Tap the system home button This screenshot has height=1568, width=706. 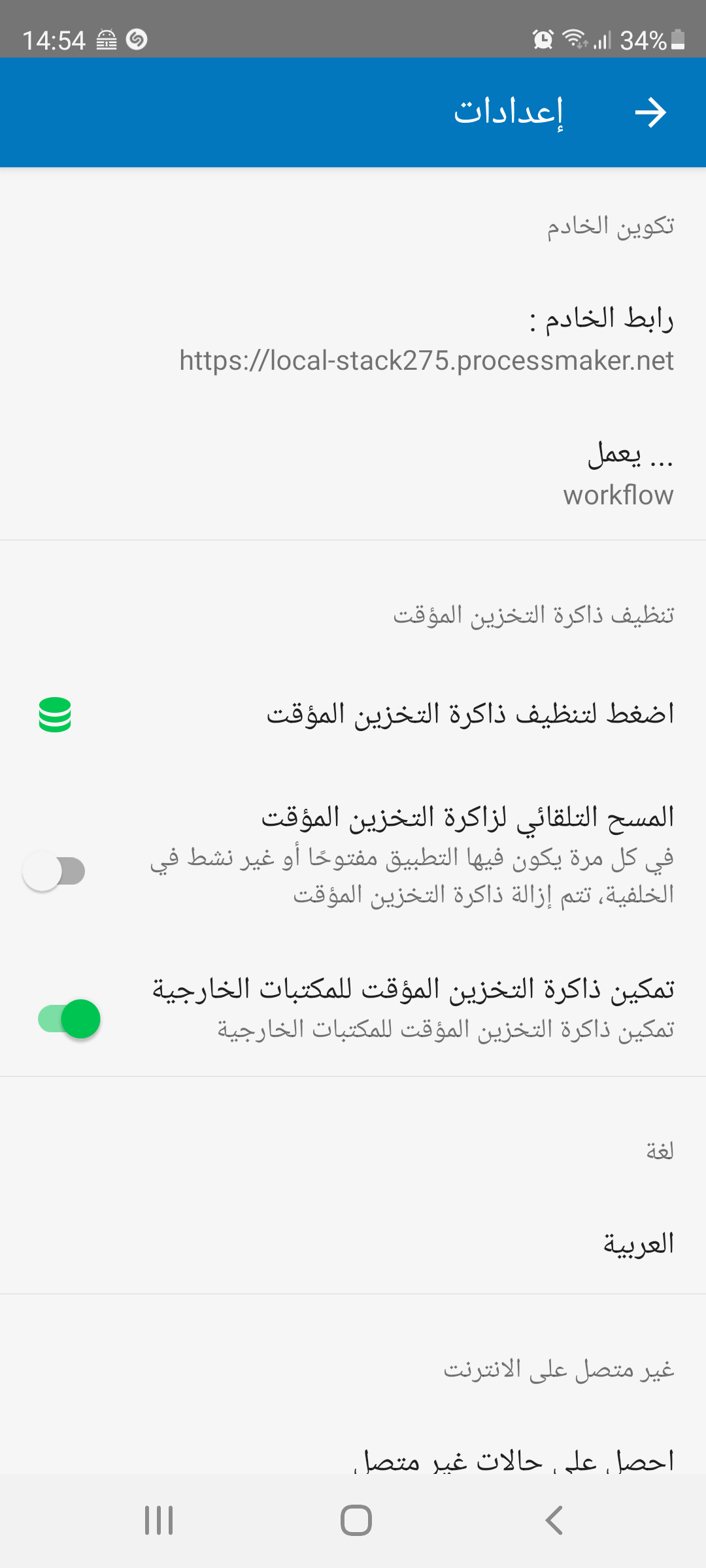click(356, 1520)
